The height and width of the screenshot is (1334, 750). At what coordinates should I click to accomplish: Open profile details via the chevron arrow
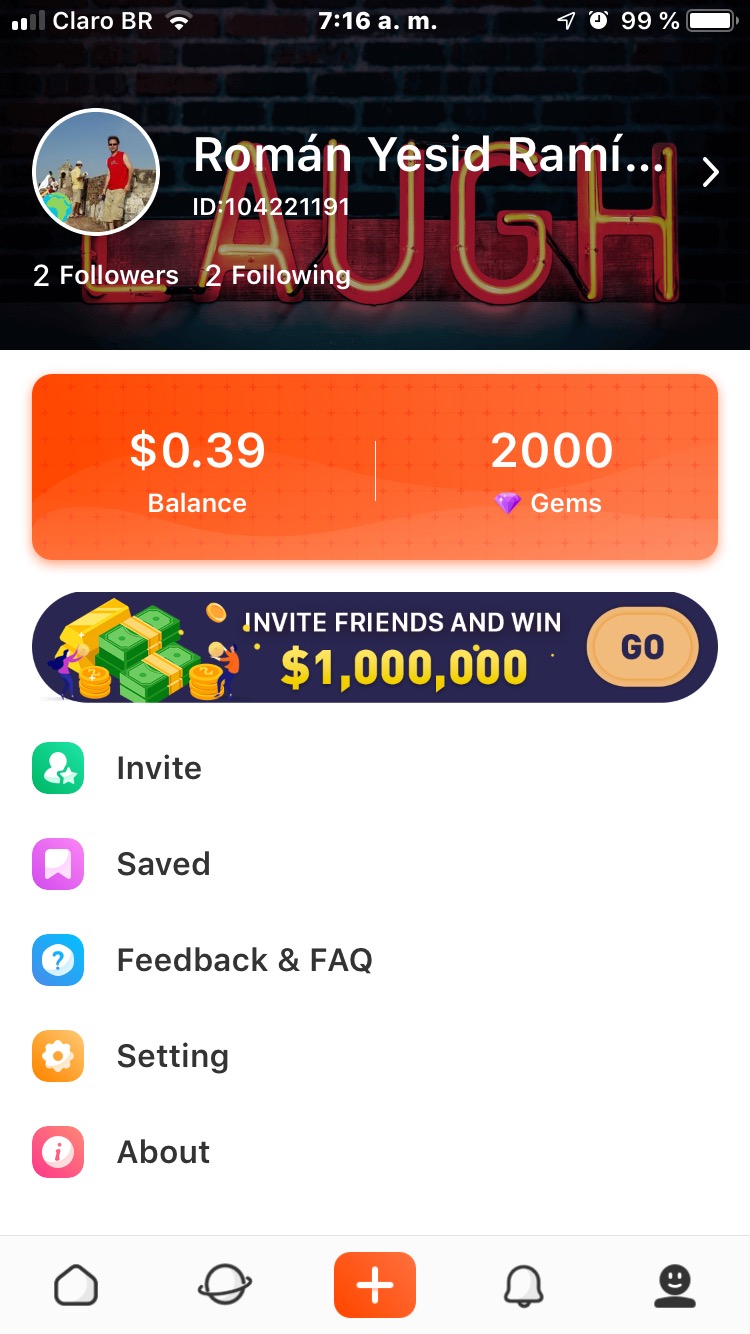[x=710, y=172]
